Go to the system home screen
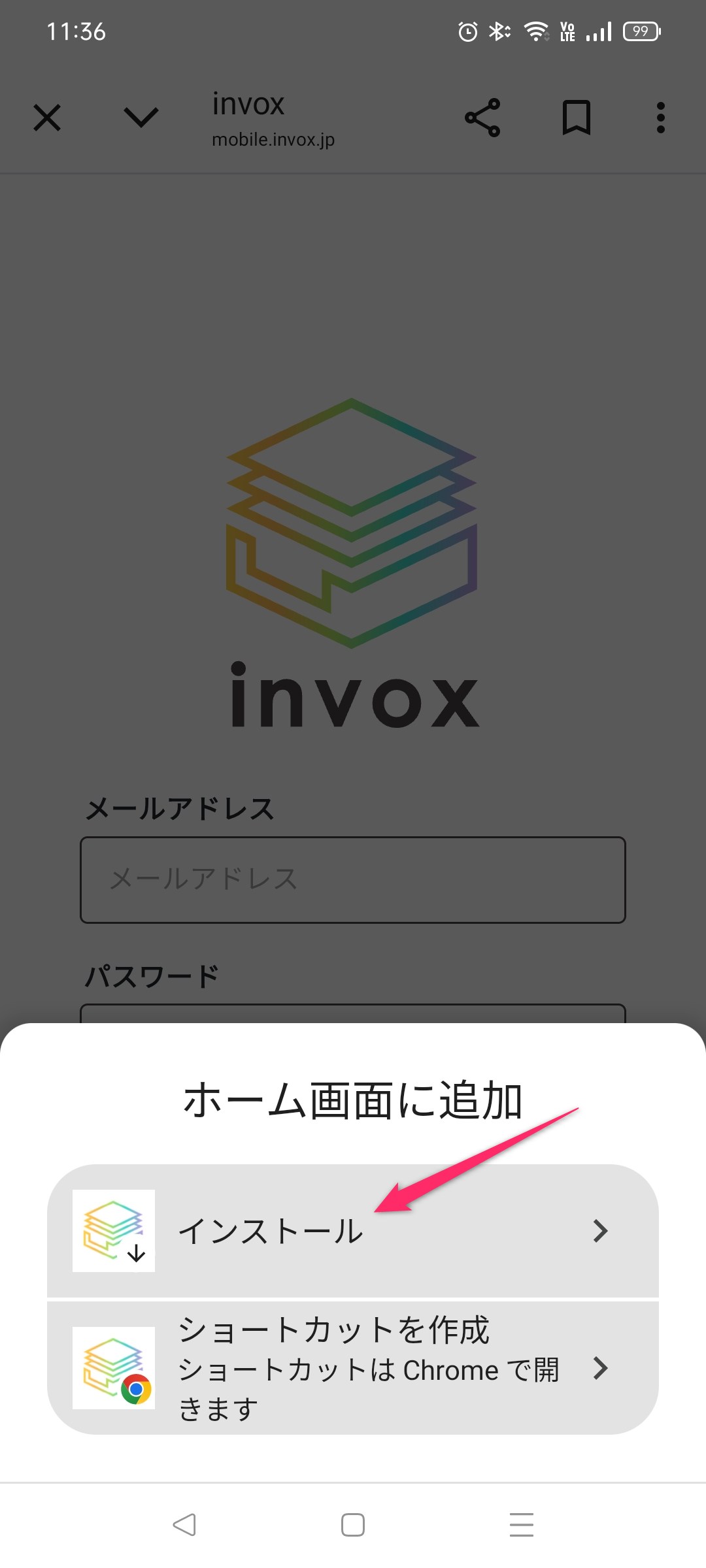The width and height of the screenshot is (706, 1568). [x=353, y=1525]
